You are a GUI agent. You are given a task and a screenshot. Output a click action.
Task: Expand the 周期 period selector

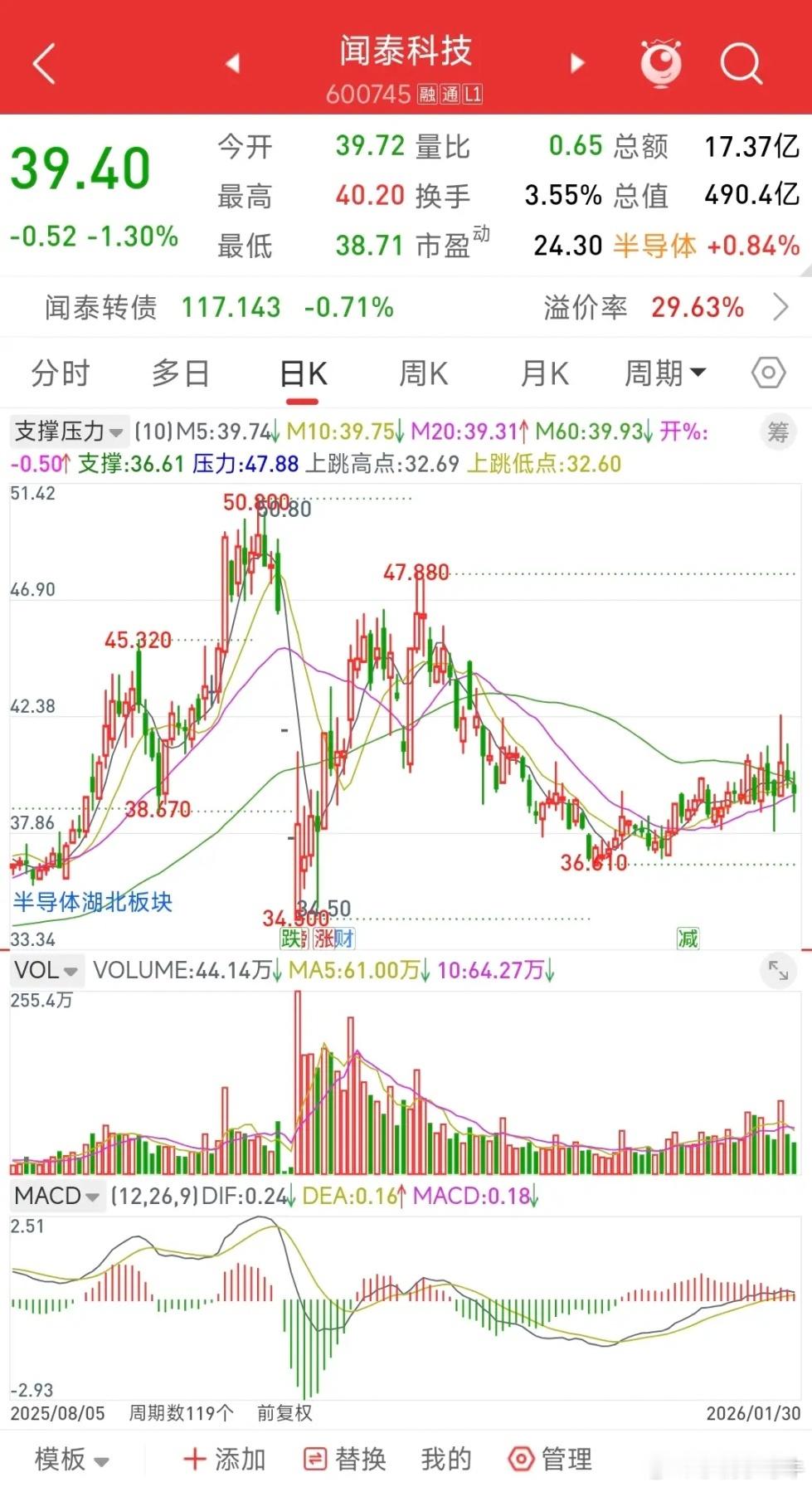(x=664, y=373)
